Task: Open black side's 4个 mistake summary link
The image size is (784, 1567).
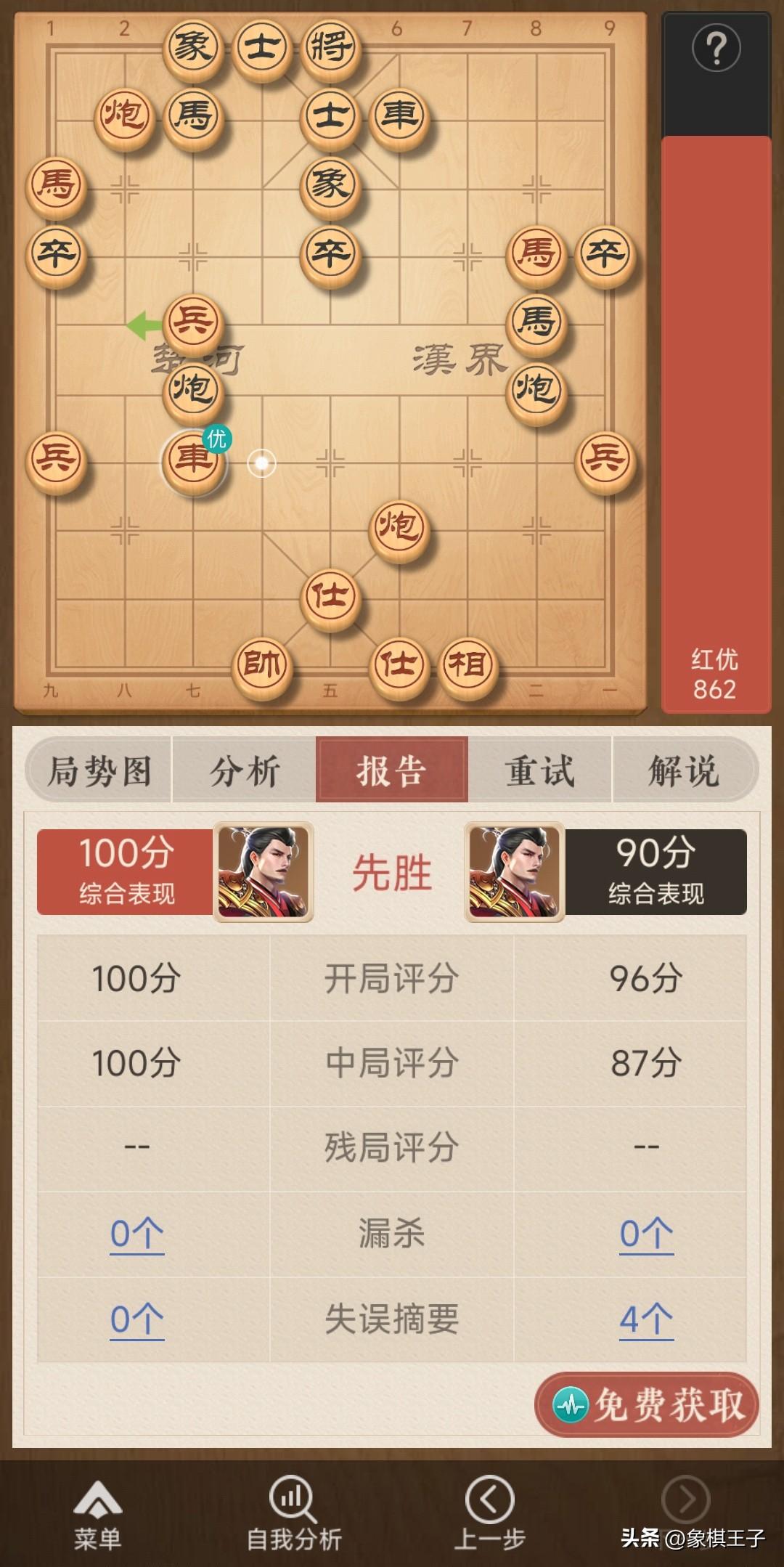Action: tap(646, 1319)
